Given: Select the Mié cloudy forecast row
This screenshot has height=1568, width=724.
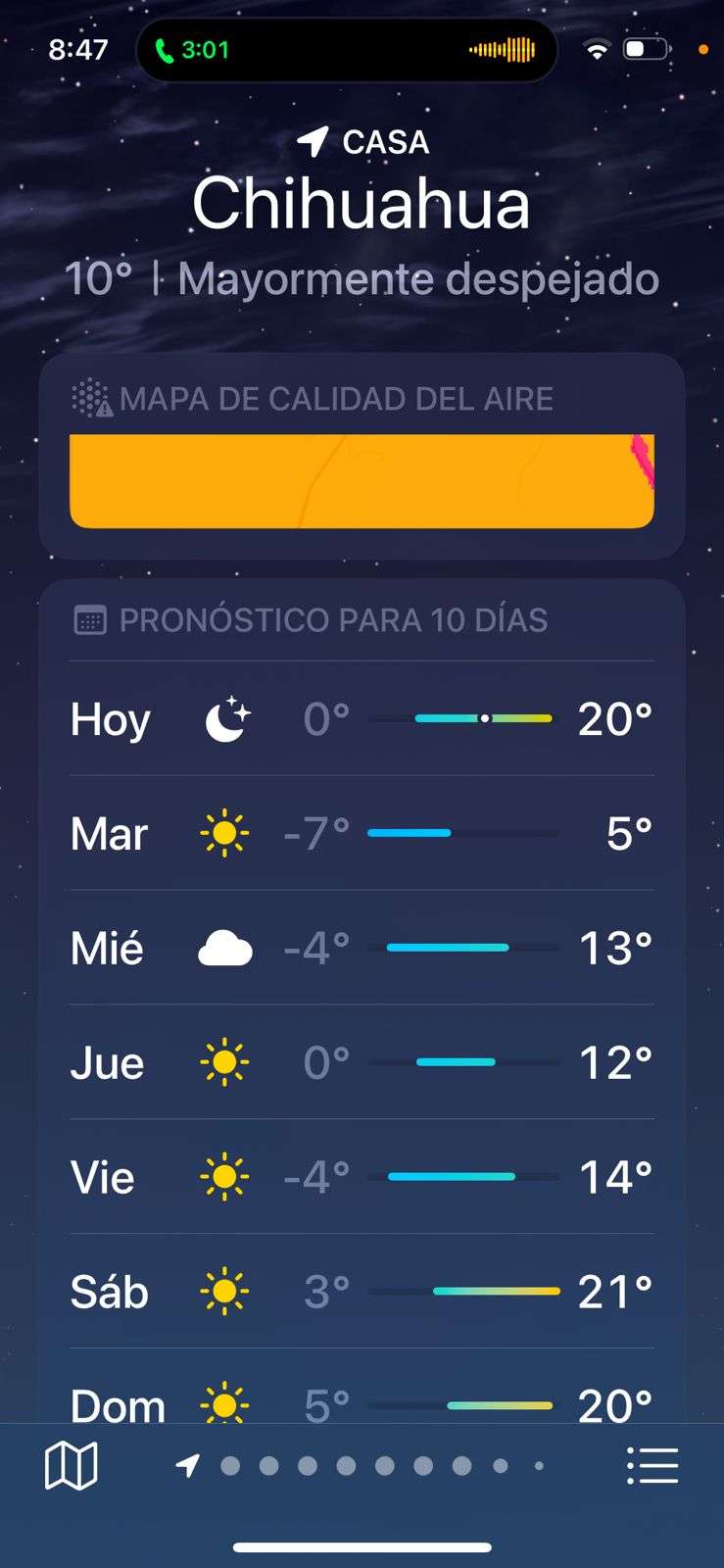Looking at the screenshot, I should 362,948.
